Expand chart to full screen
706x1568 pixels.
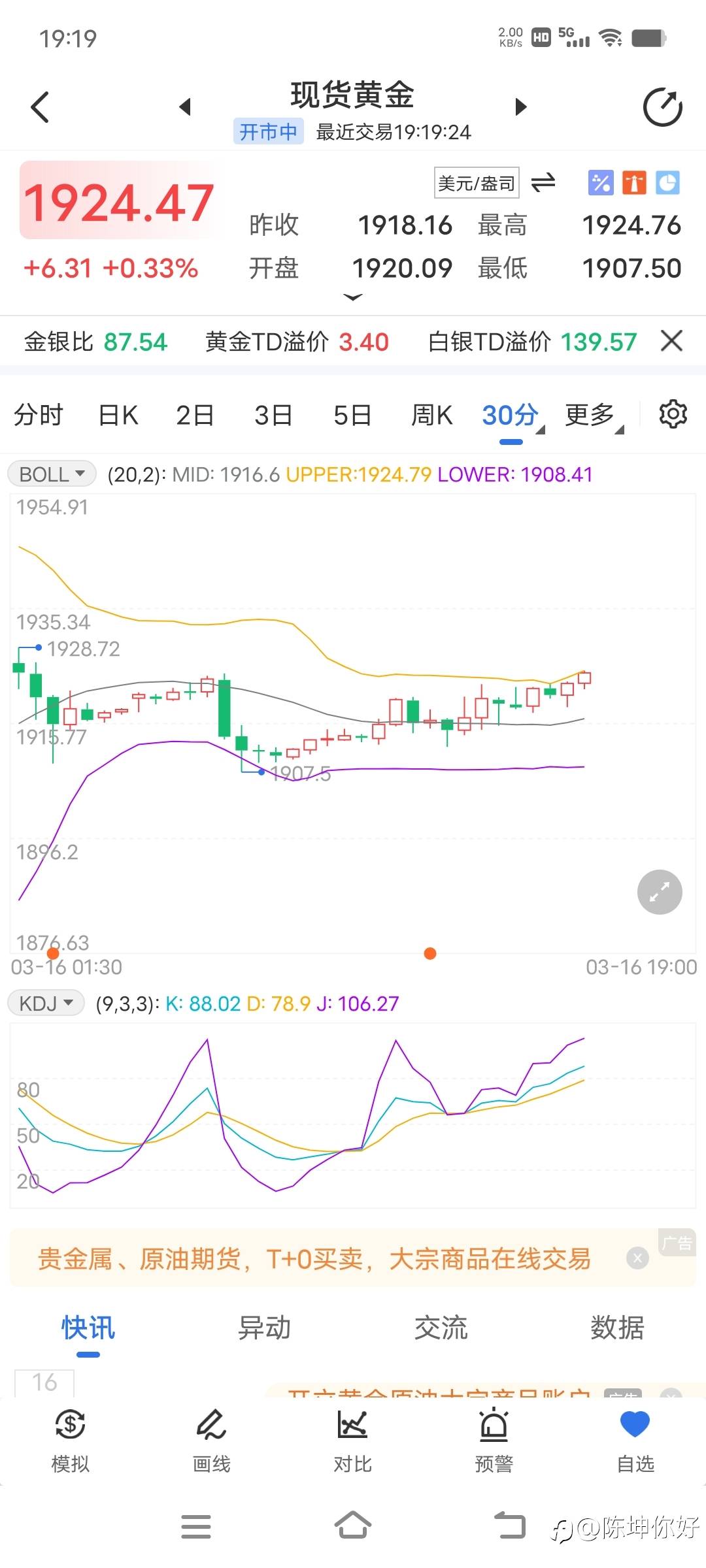[x=660, y=892]
